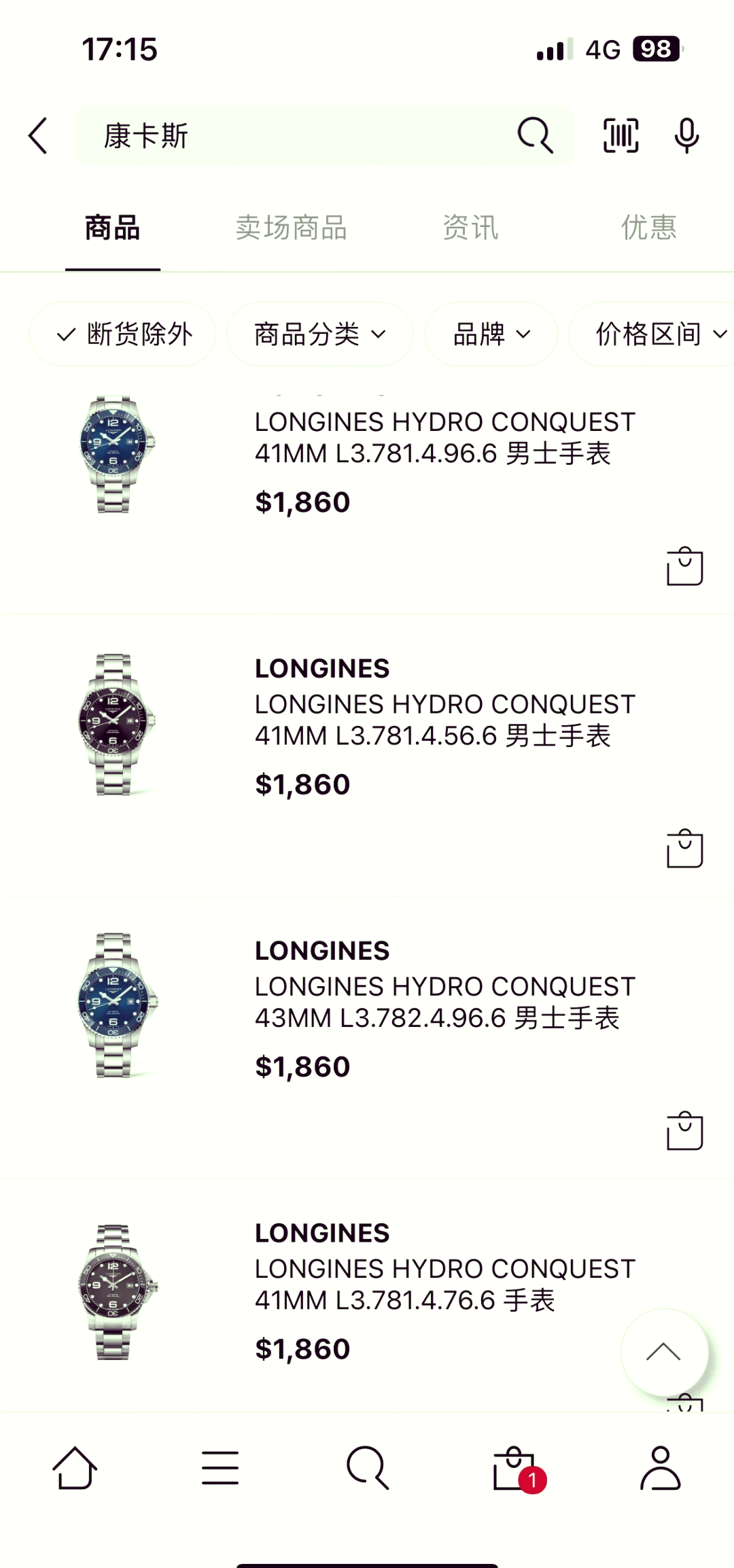The height and width of the screenshot is (1568, 734).
Task: Expand the 品牌 filter dropdown
Action: pyautogui.click(x=491, y=334)
